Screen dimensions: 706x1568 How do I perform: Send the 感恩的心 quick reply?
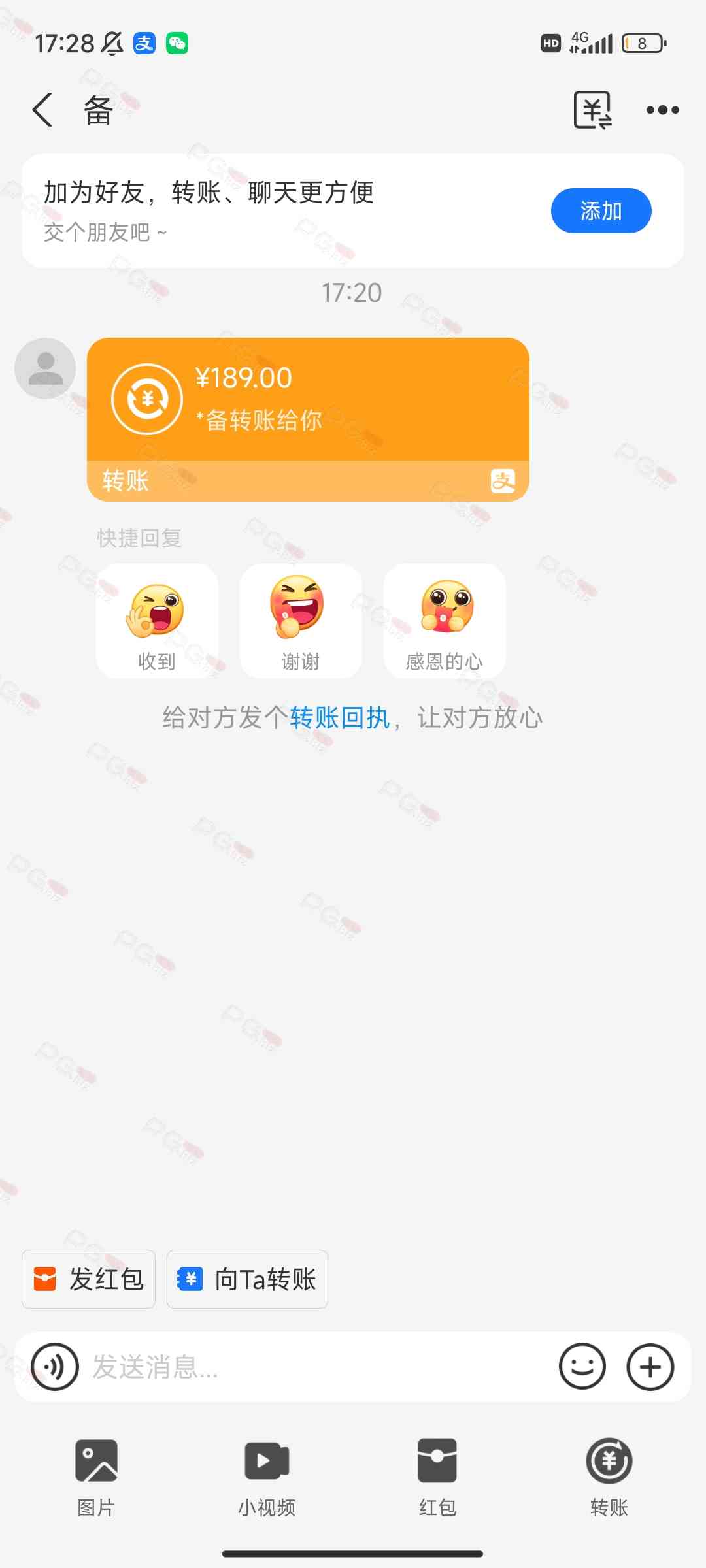[x=445, y=621]
